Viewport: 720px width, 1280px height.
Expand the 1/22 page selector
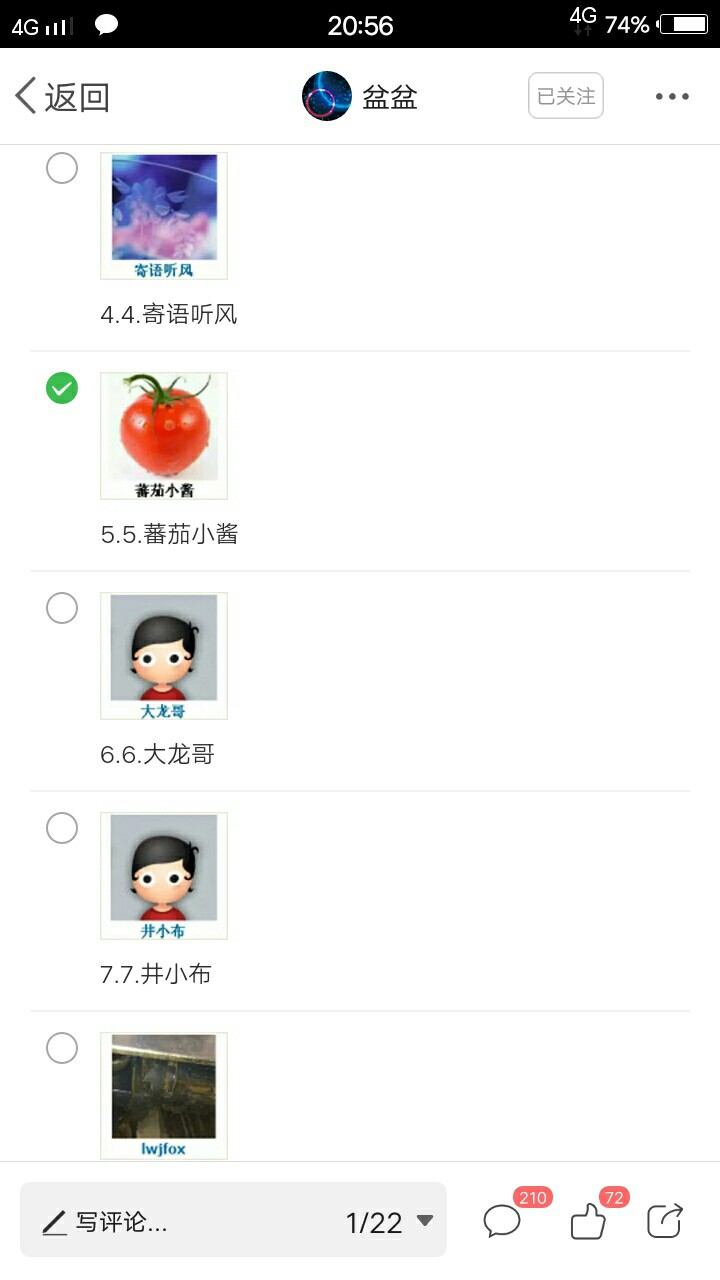(389, 1222)
